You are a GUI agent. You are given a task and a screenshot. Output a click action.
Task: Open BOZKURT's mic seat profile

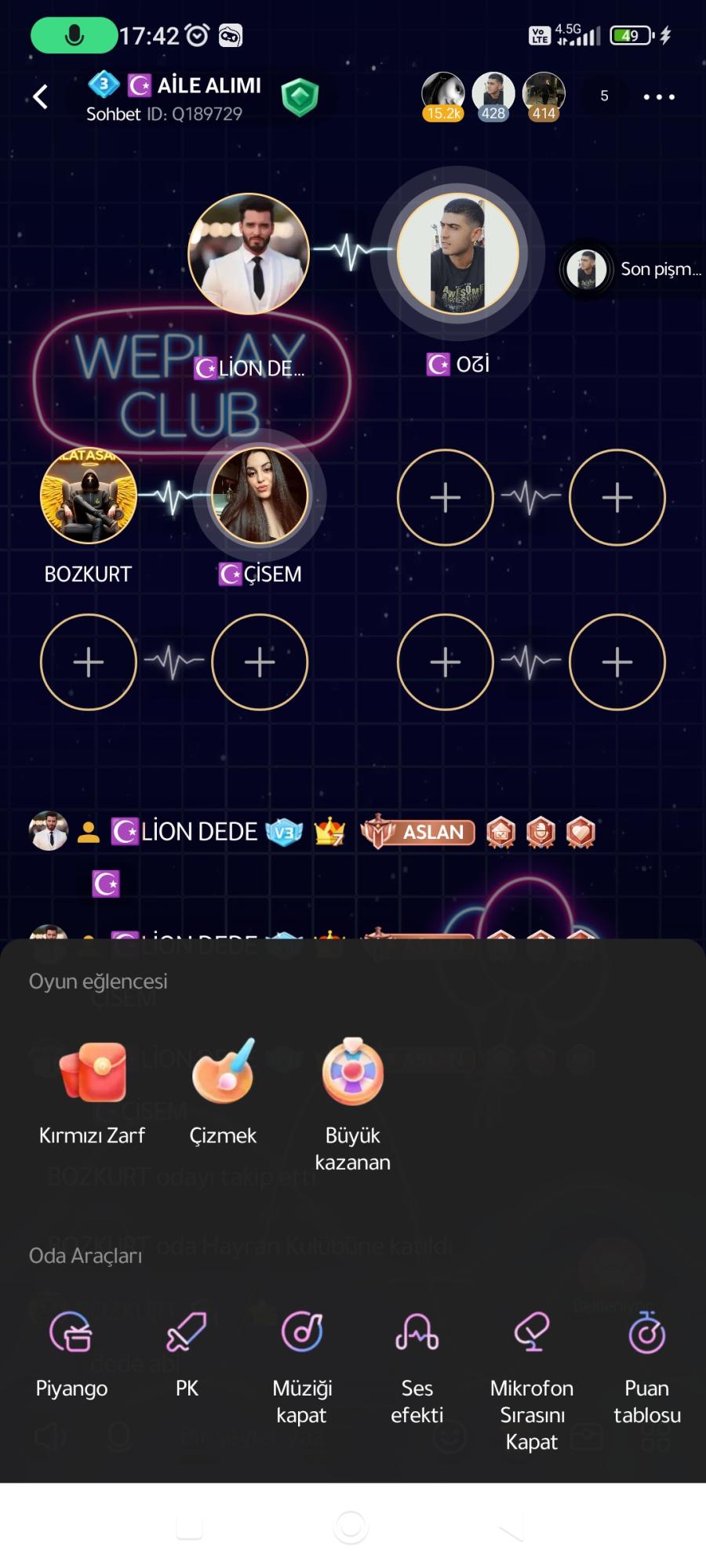[89, 497]
